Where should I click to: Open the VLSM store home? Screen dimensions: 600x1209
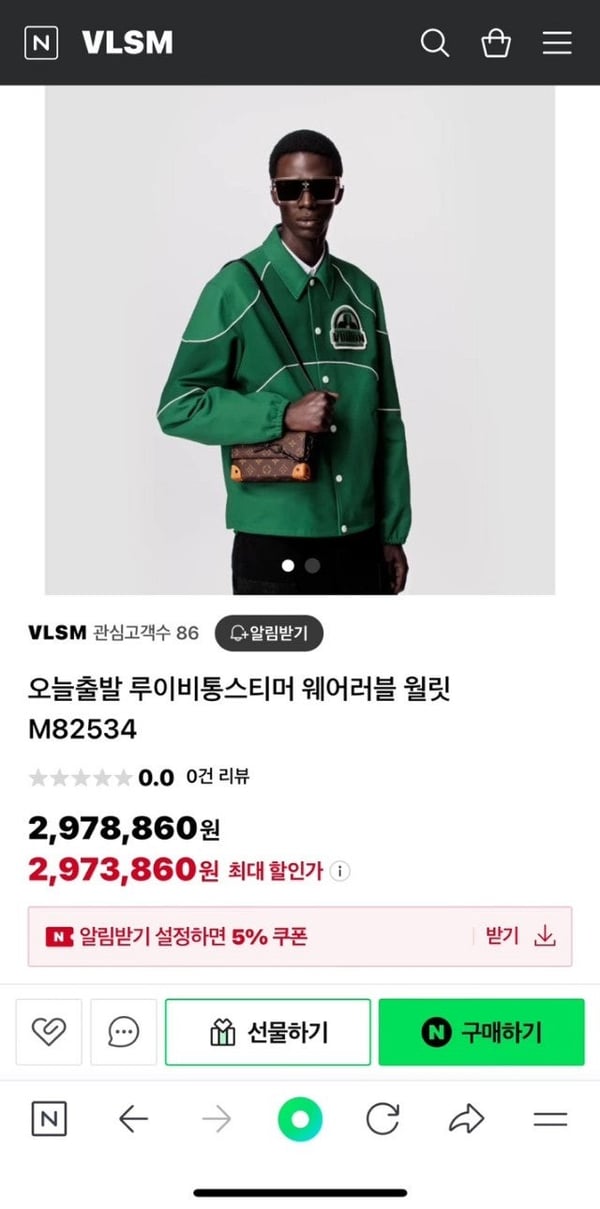pyautogui.click(x=127, y=43)
